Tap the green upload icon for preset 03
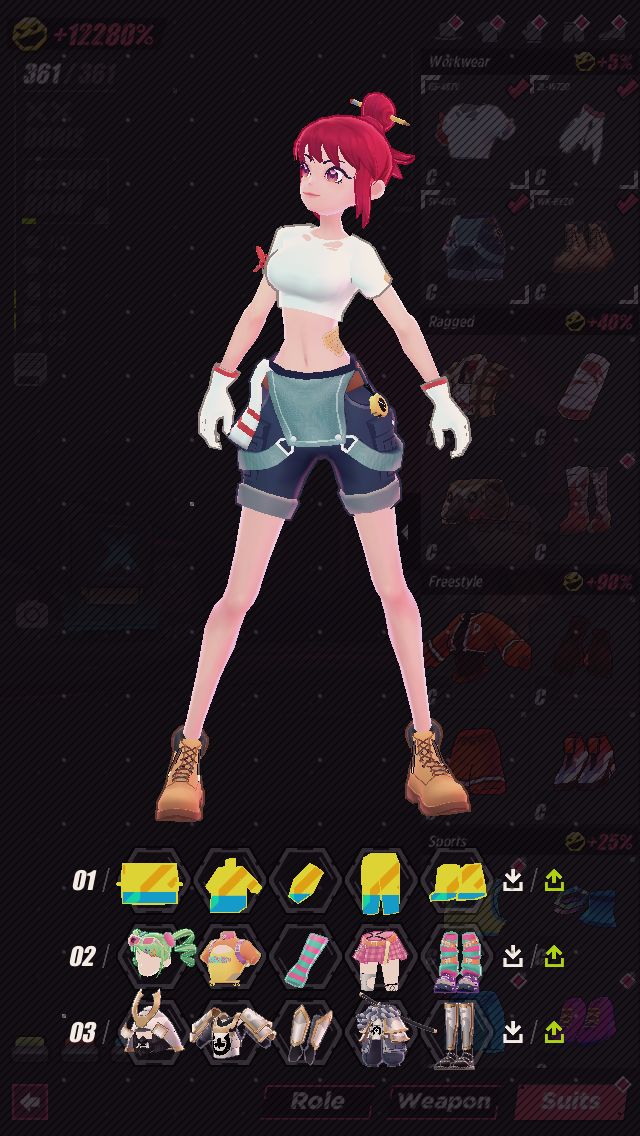Image resolution: width=640 pixels, height=1136 pixels. coord(554,1031)
